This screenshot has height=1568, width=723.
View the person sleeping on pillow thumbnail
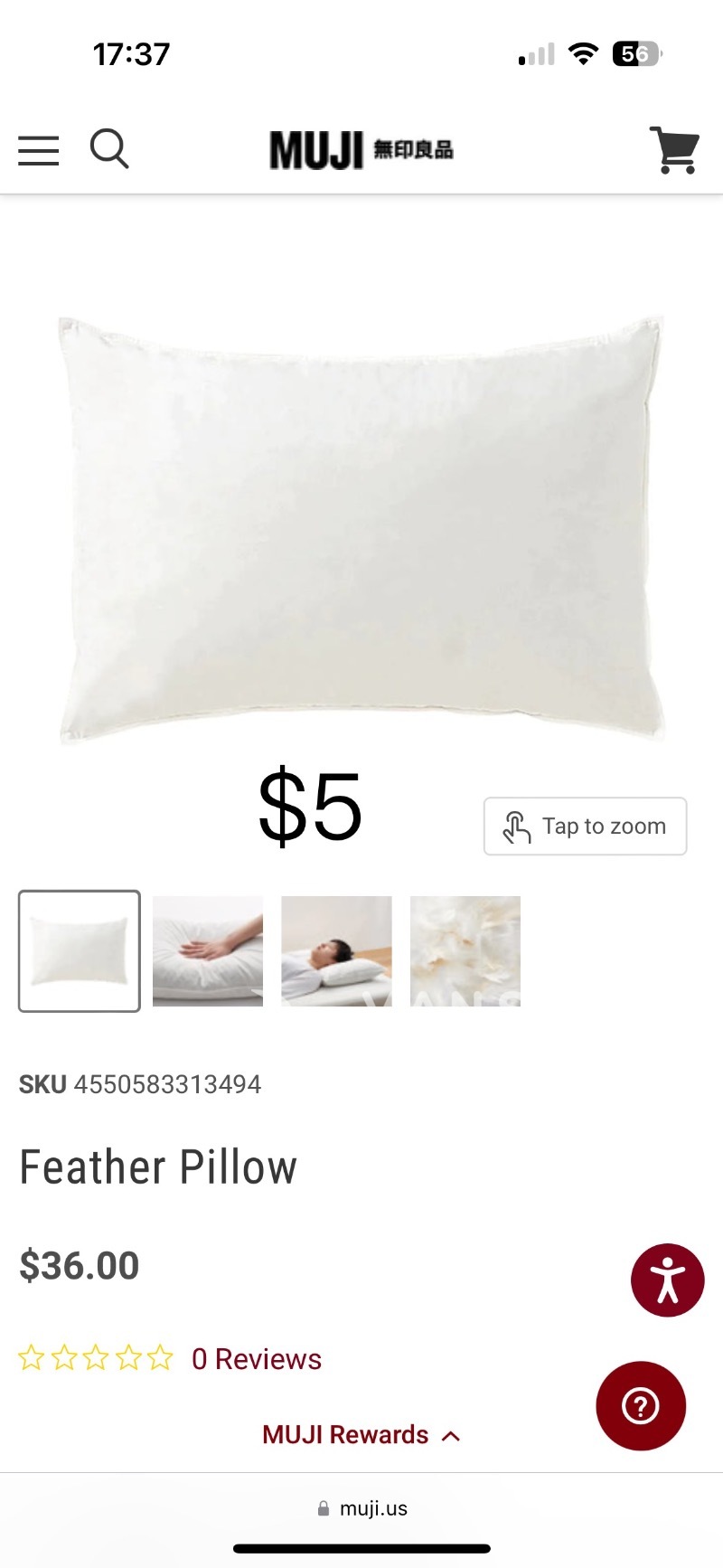[x=336, y=950]
